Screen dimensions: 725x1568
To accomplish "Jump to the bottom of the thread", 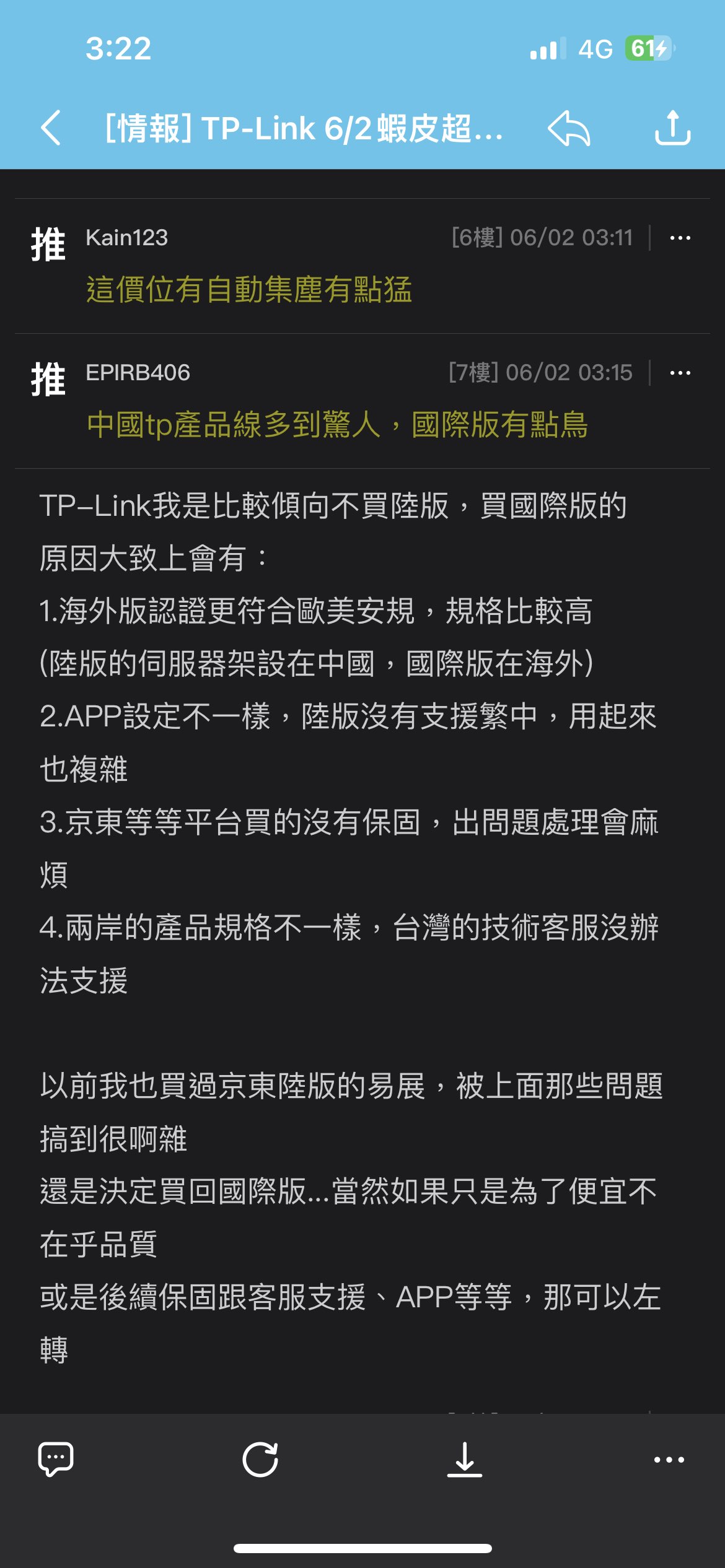I will [x=465, y=1459].
